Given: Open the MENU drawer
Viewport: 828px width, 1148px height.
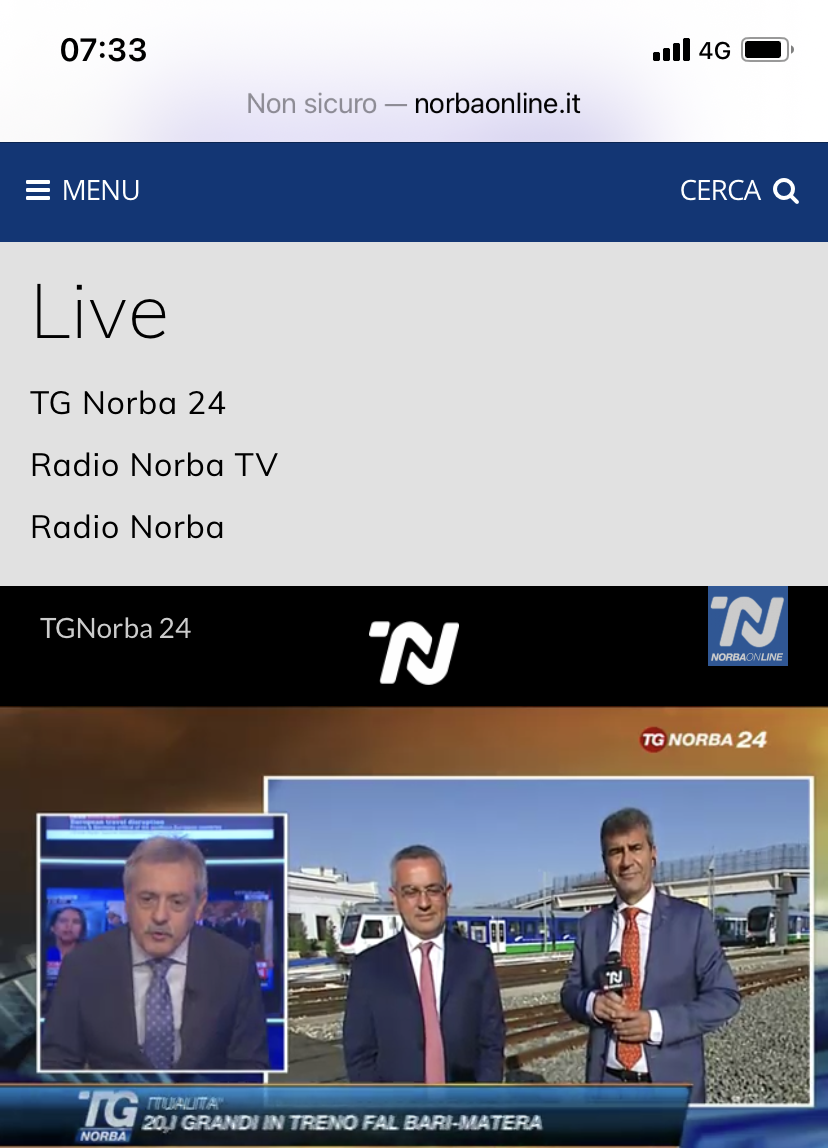Looking at the screenshot, I should 83,191.
